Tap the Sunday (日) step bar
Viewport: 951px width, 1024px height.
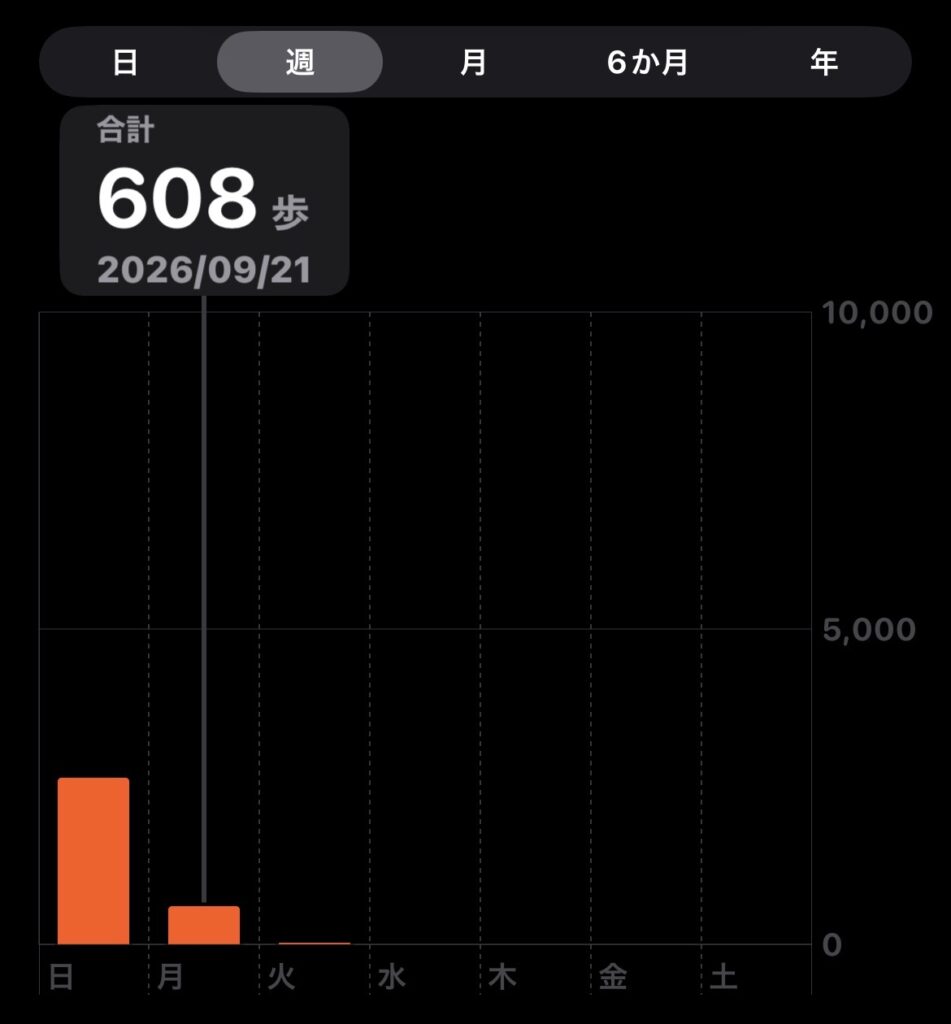tap(93, 861)
